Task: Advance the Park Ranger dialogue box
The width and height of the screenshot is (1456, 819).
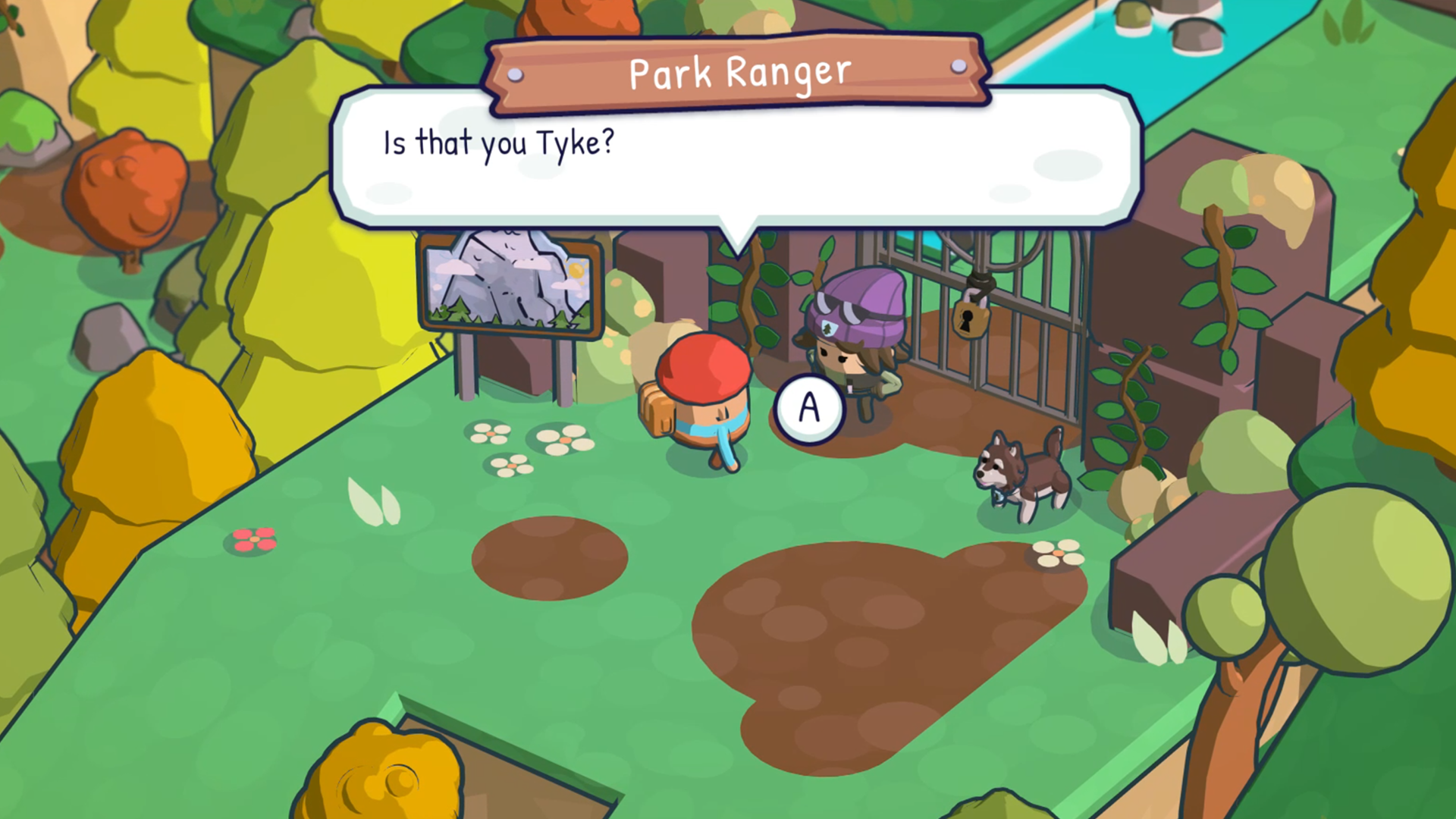Action: coord(736,159)
